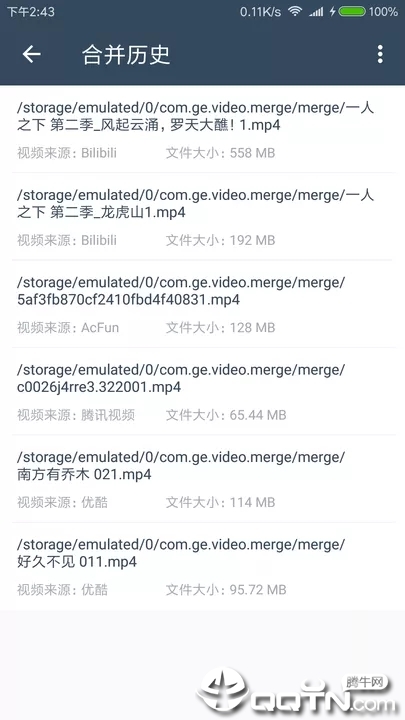Select the 南方有乔木 021.mp4 record

[202, 478]
